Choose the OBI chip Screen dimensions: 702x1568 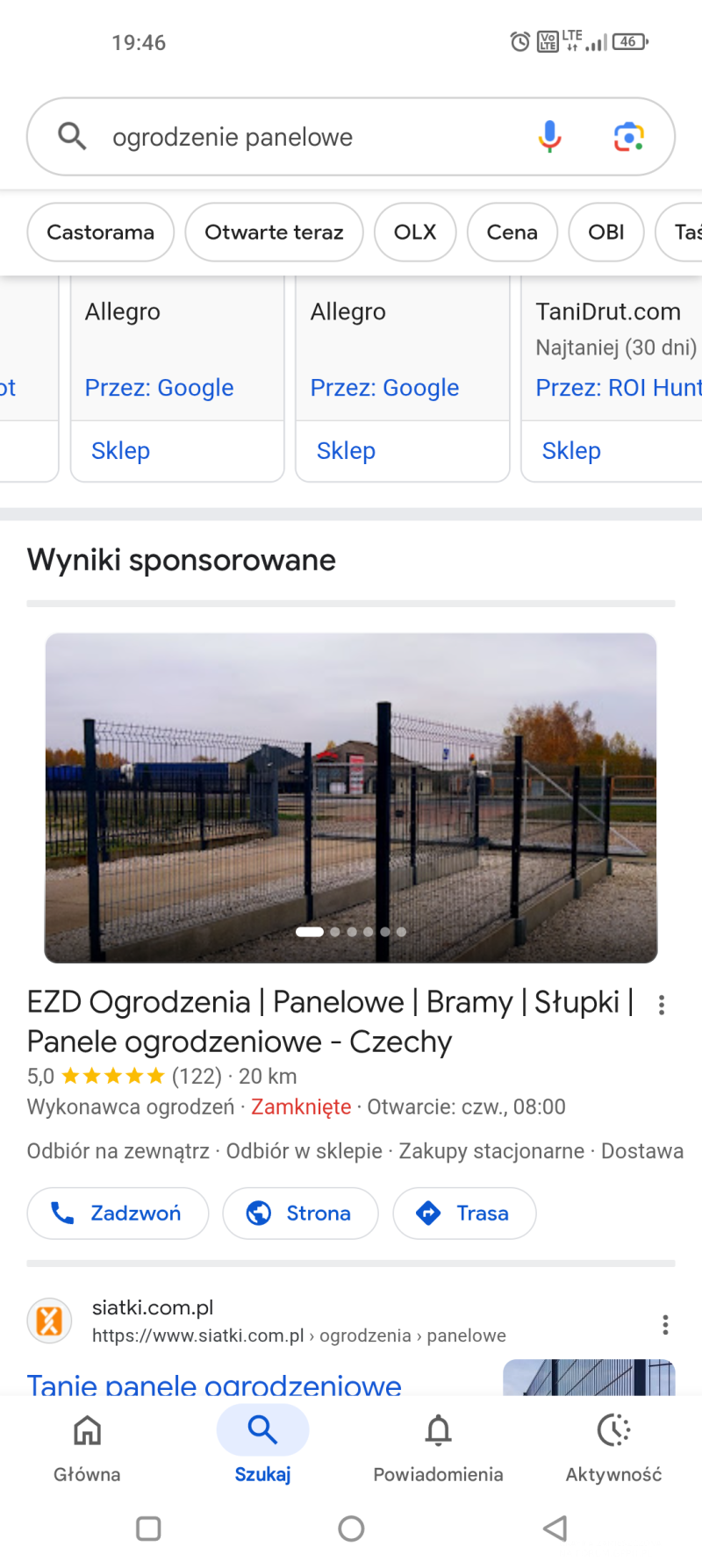point(605,233)
